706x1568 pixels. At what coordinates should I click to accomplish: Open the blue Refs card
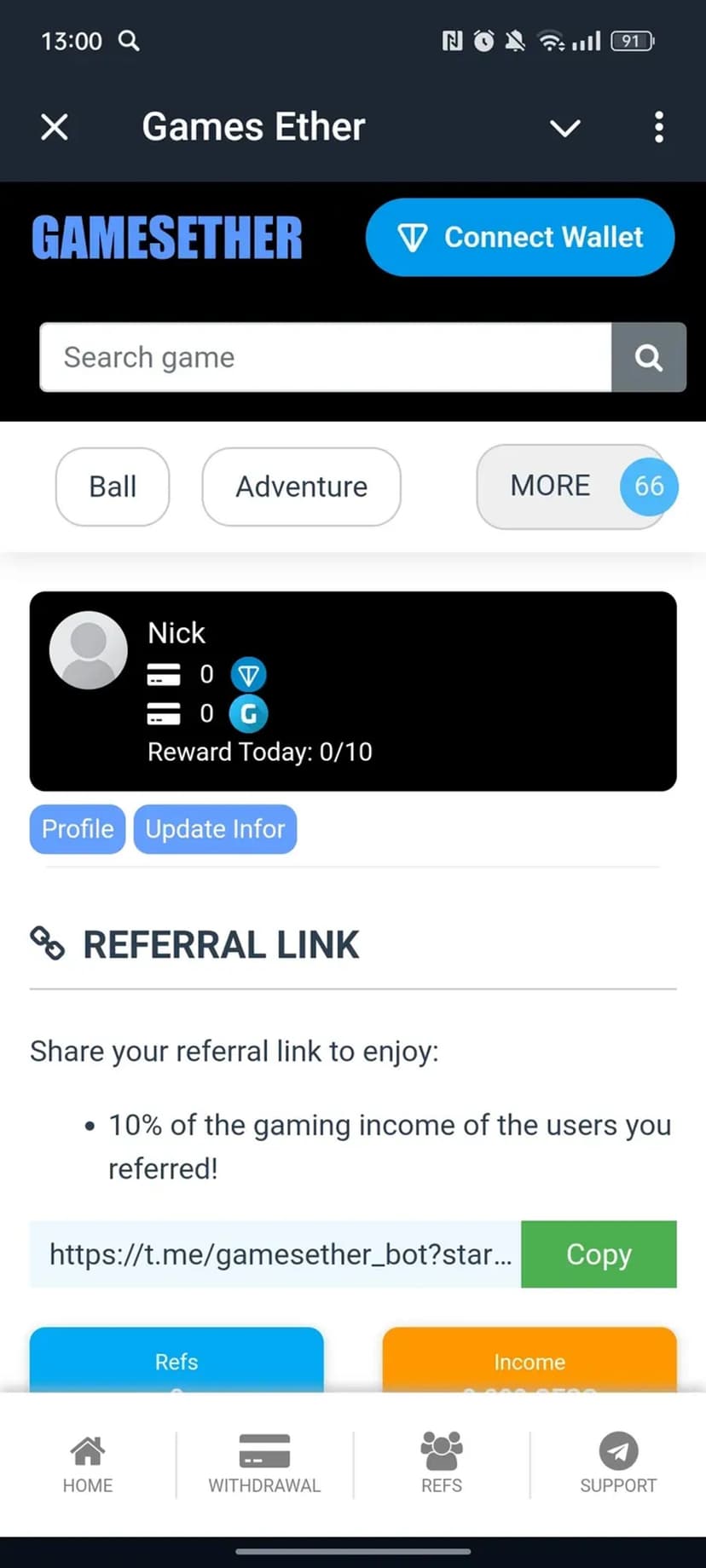176,1361
